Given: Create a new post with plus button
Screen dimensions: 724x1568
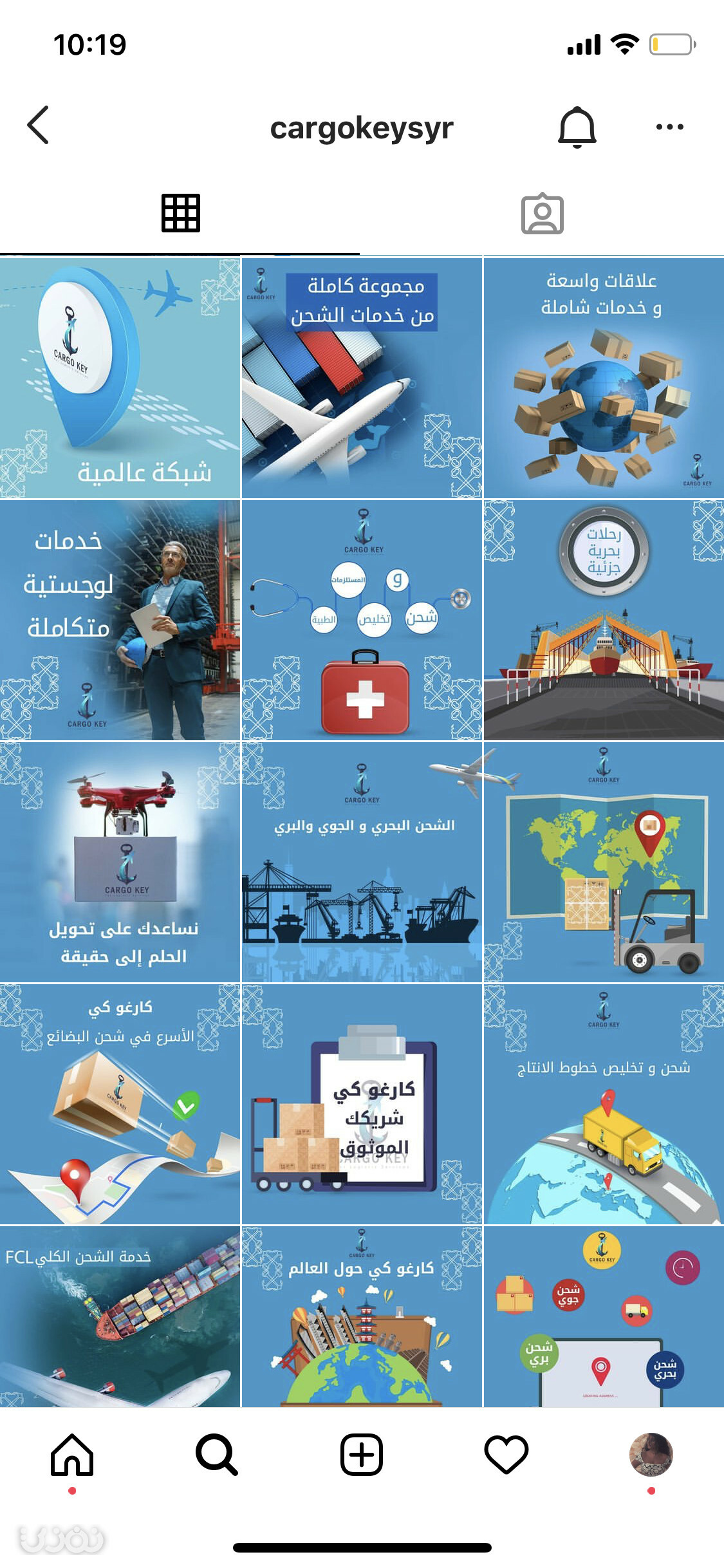Looking at the screenshot, I should point(362,1455).
